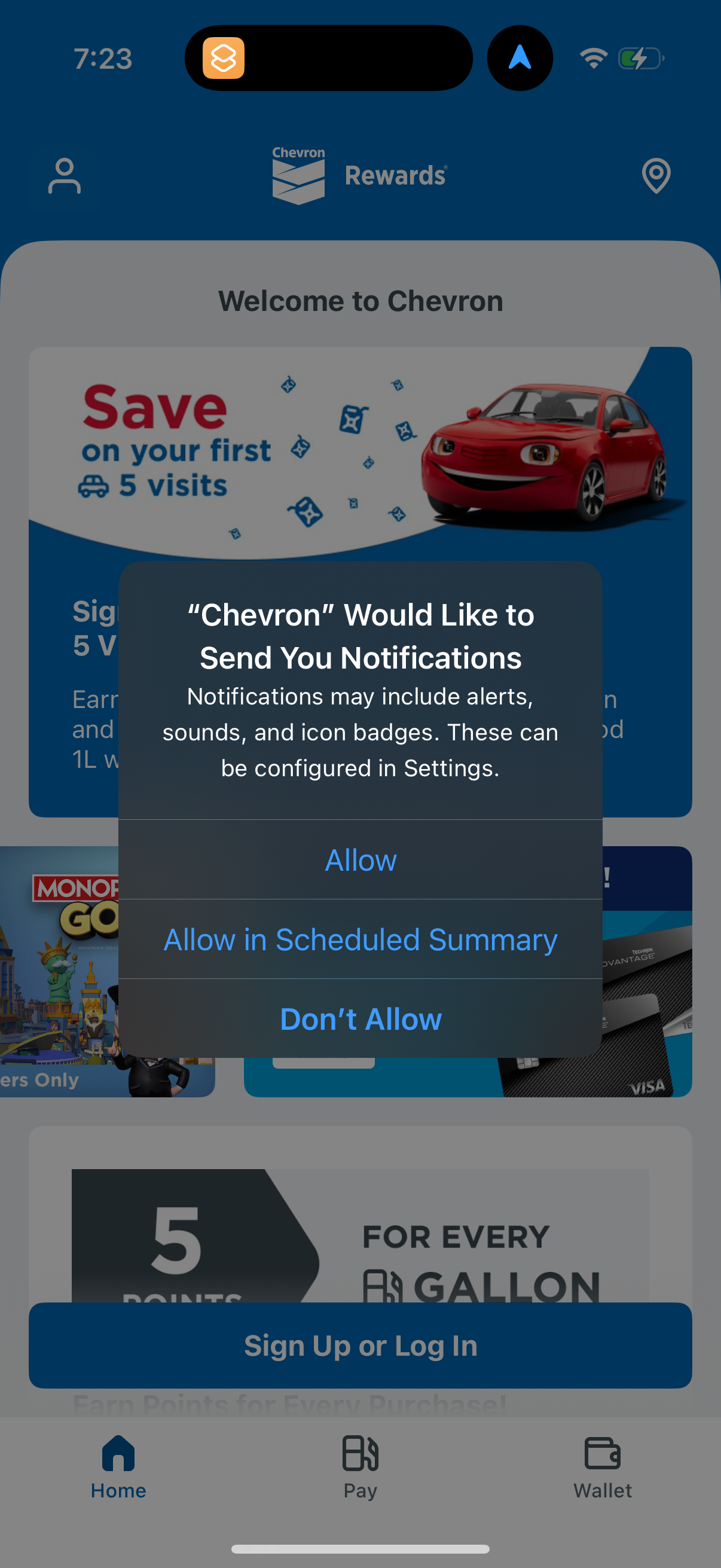The image size is (721, 1568).
Task: Tap the orange app icon in Dynamic Island
Action: click(224, 59)
